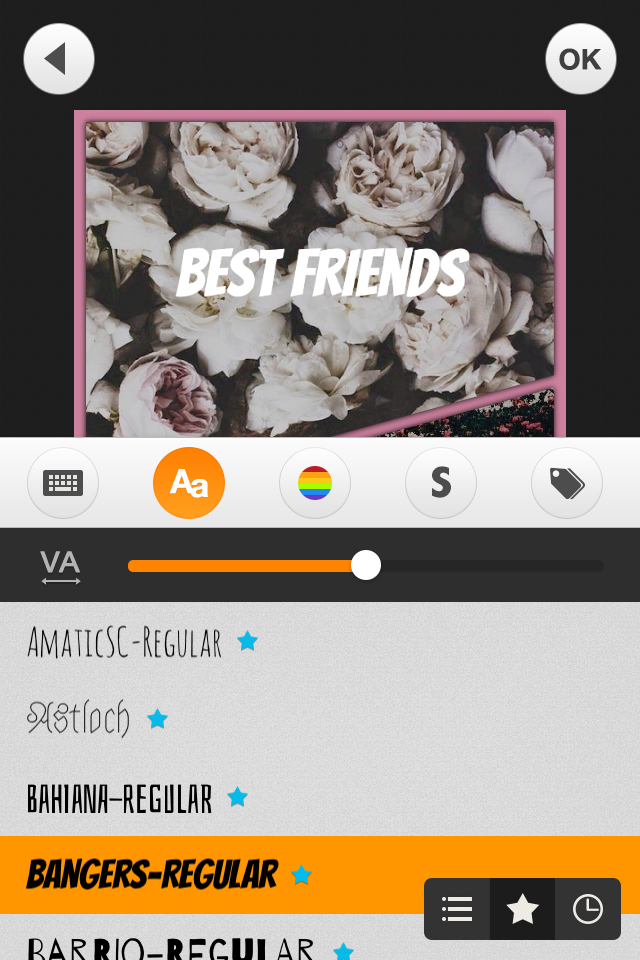This screenshot has width=640, height=960.
Task: Select the font Aa tool
Action: click(189, 483)
